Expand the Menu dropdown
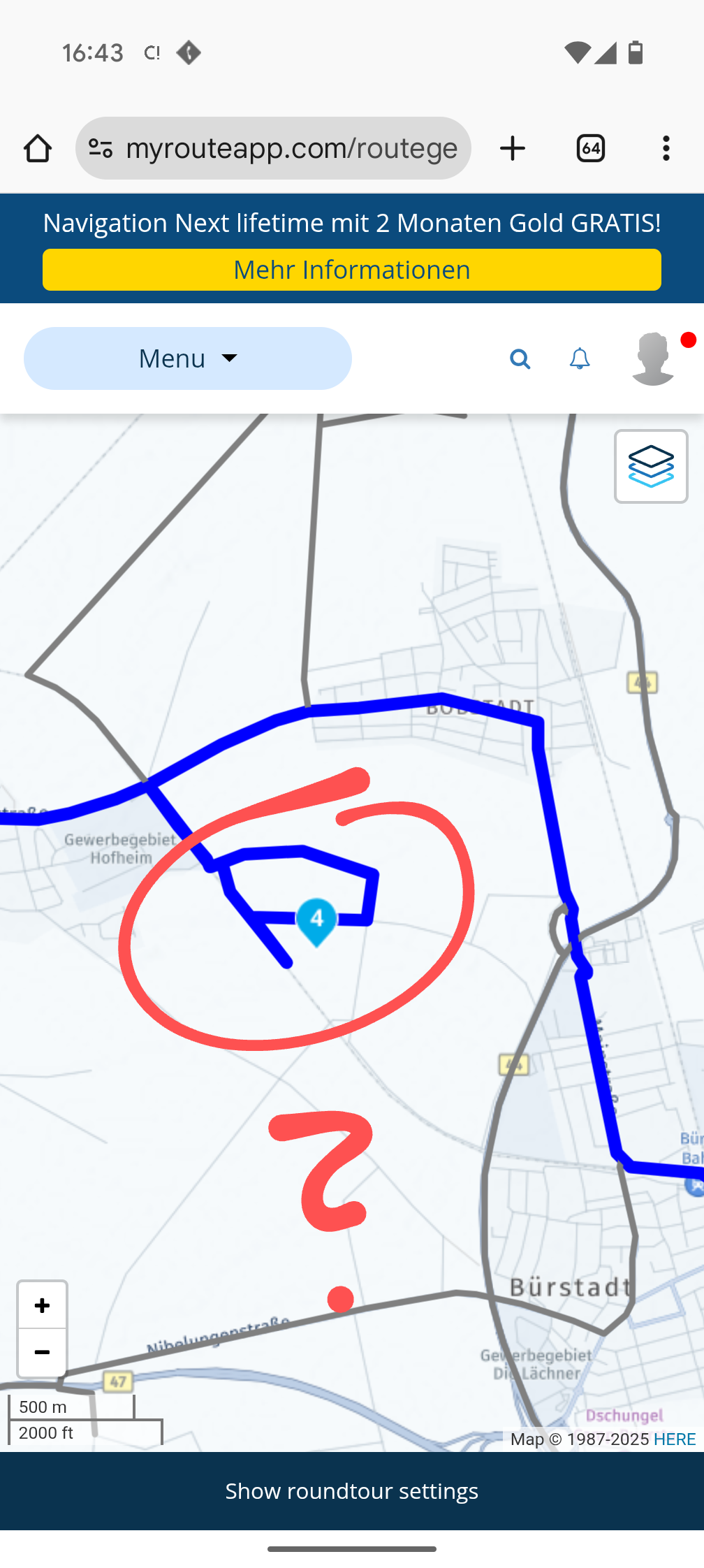Viewport: 704px width, 1568px height. tap(187, 358)
